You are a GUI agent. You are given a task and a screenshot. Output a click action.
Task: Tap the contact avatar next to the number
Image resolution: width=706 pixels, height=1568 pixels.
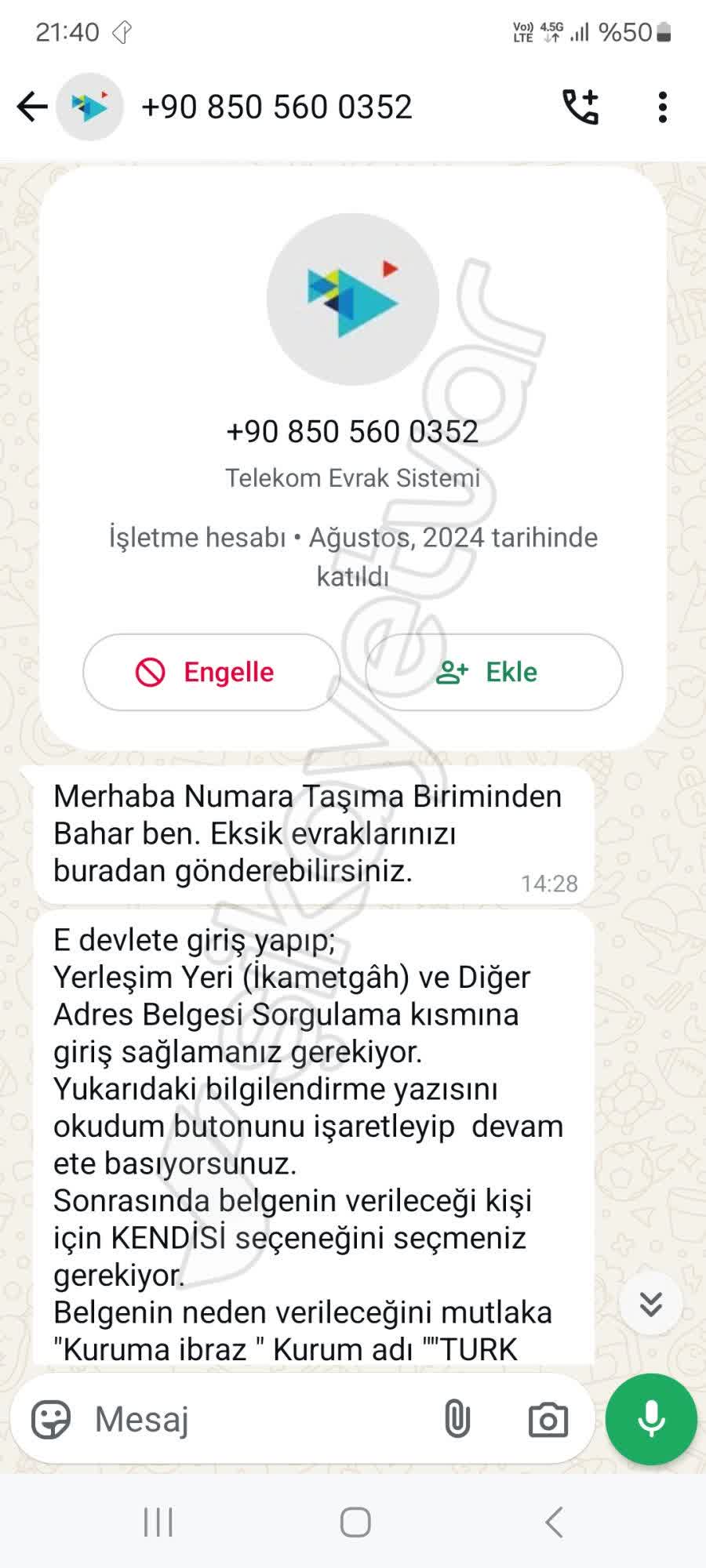90,105
